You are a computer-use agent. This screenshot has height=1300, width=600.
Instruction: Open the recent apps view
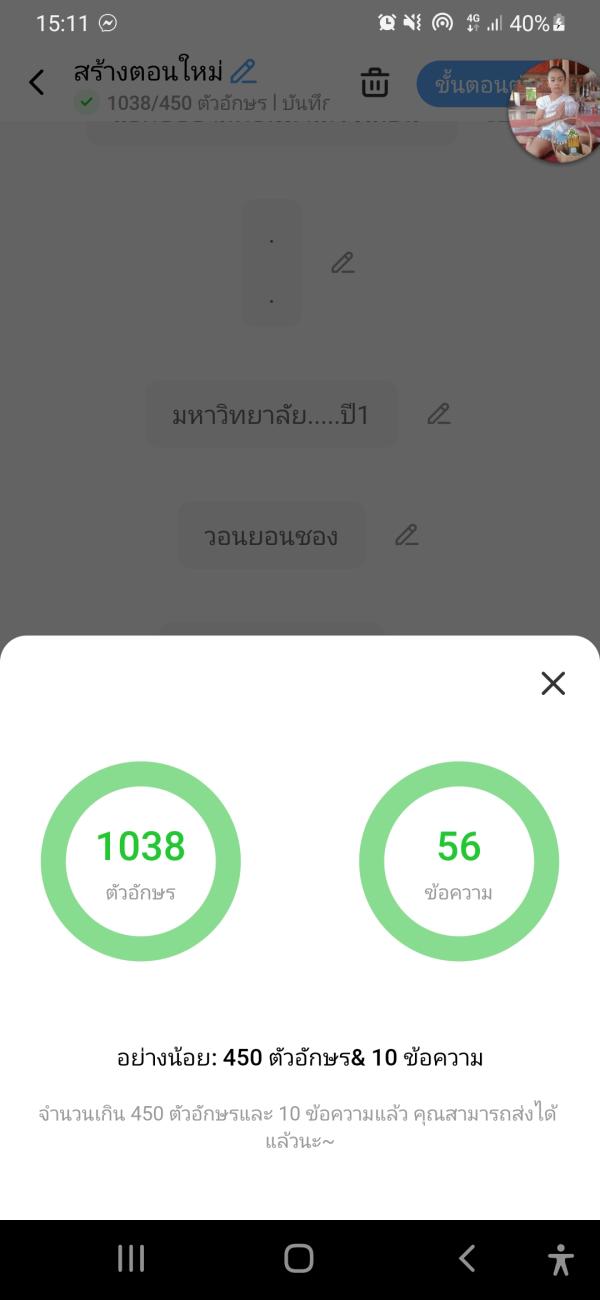click(x=131, y=1258)
